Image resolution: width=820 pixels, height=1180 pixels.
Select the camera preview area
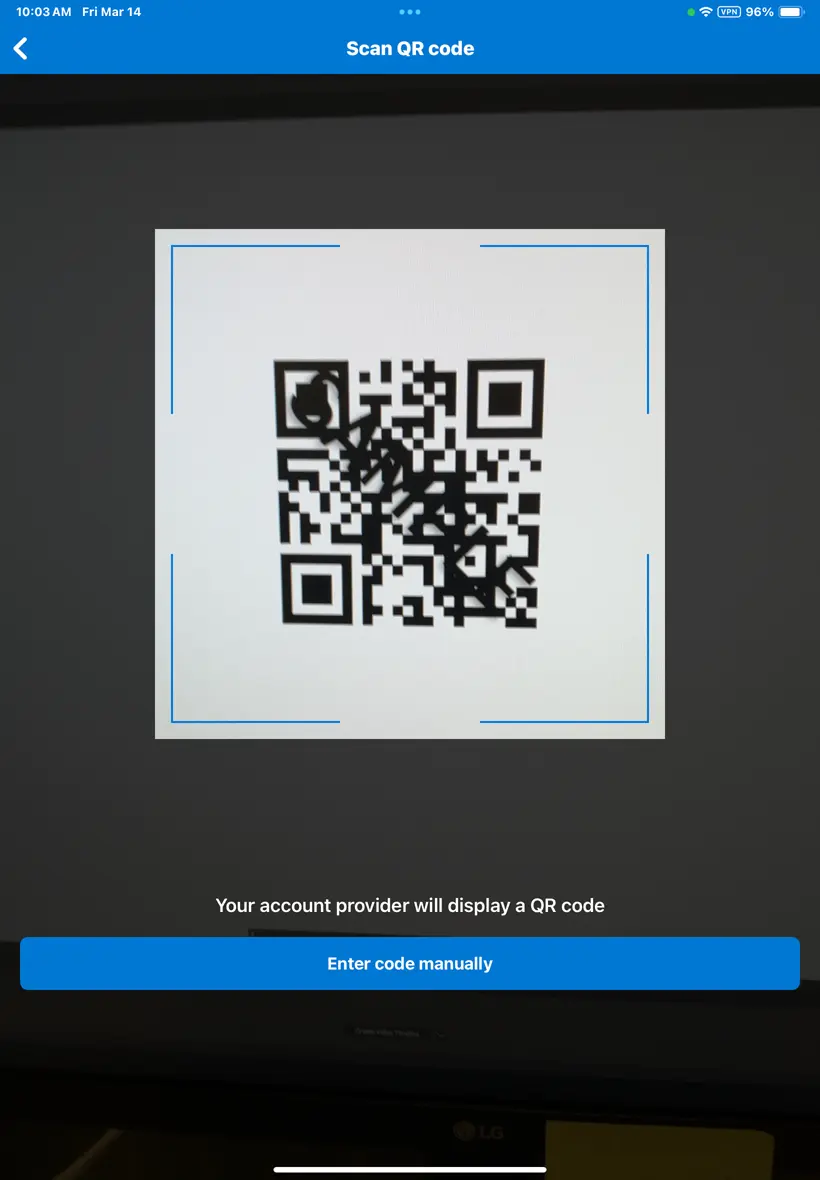(x=410, y=820)
